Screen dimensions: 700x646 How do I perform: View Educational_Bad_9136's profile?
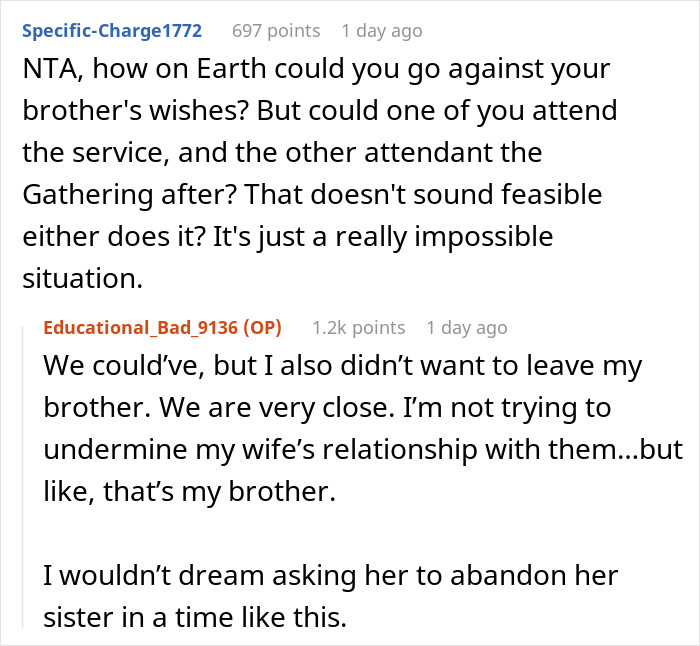click(147, 327)
